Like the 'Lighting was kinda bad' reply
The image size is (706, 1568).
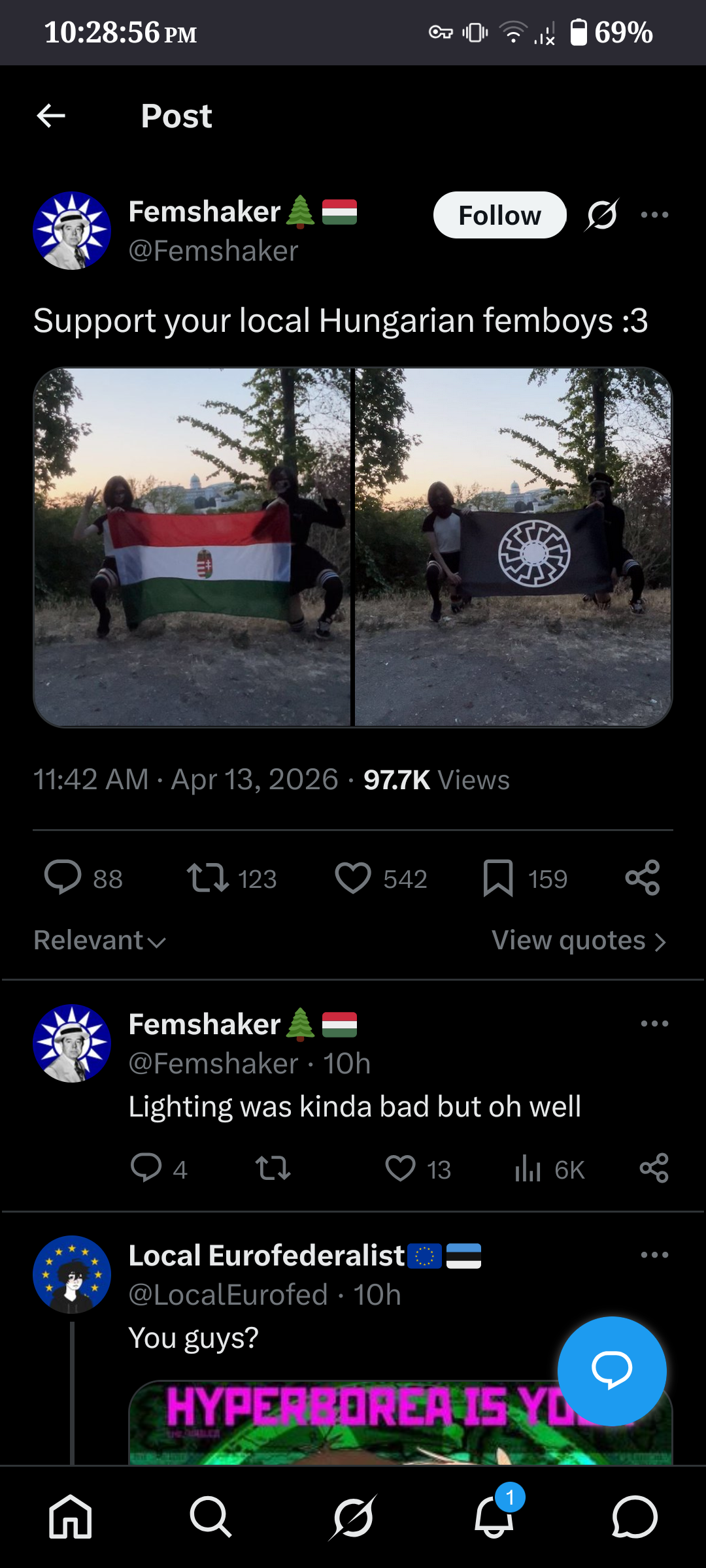tap(400, 1168)
